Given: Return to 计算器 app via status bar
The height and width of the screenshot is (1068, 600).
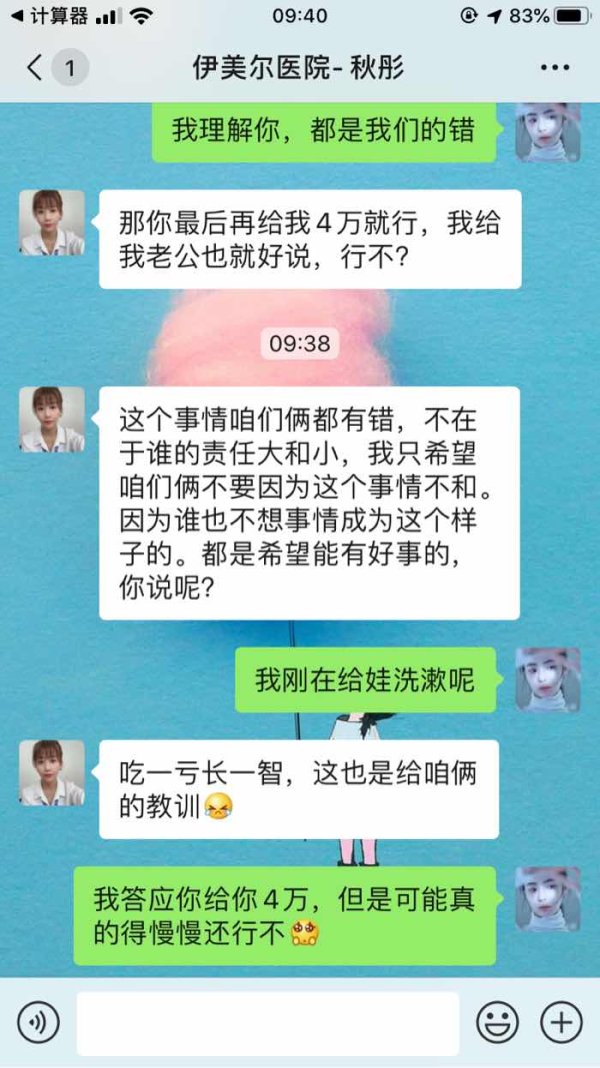Looking at the screenshot, I should coord(50,16).
